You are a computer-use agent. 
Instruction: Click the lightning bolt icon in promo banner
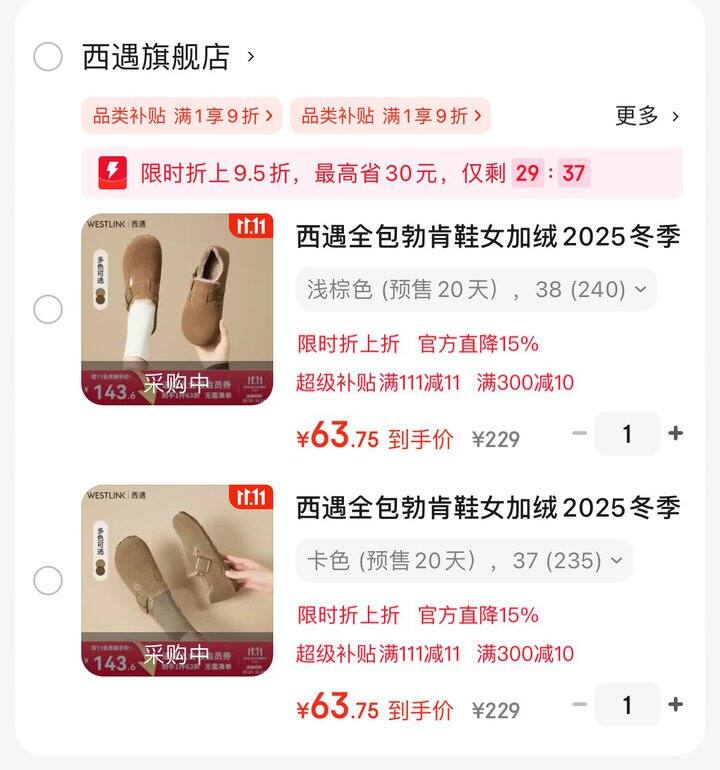pyautogui.click(x=113, y=172)
